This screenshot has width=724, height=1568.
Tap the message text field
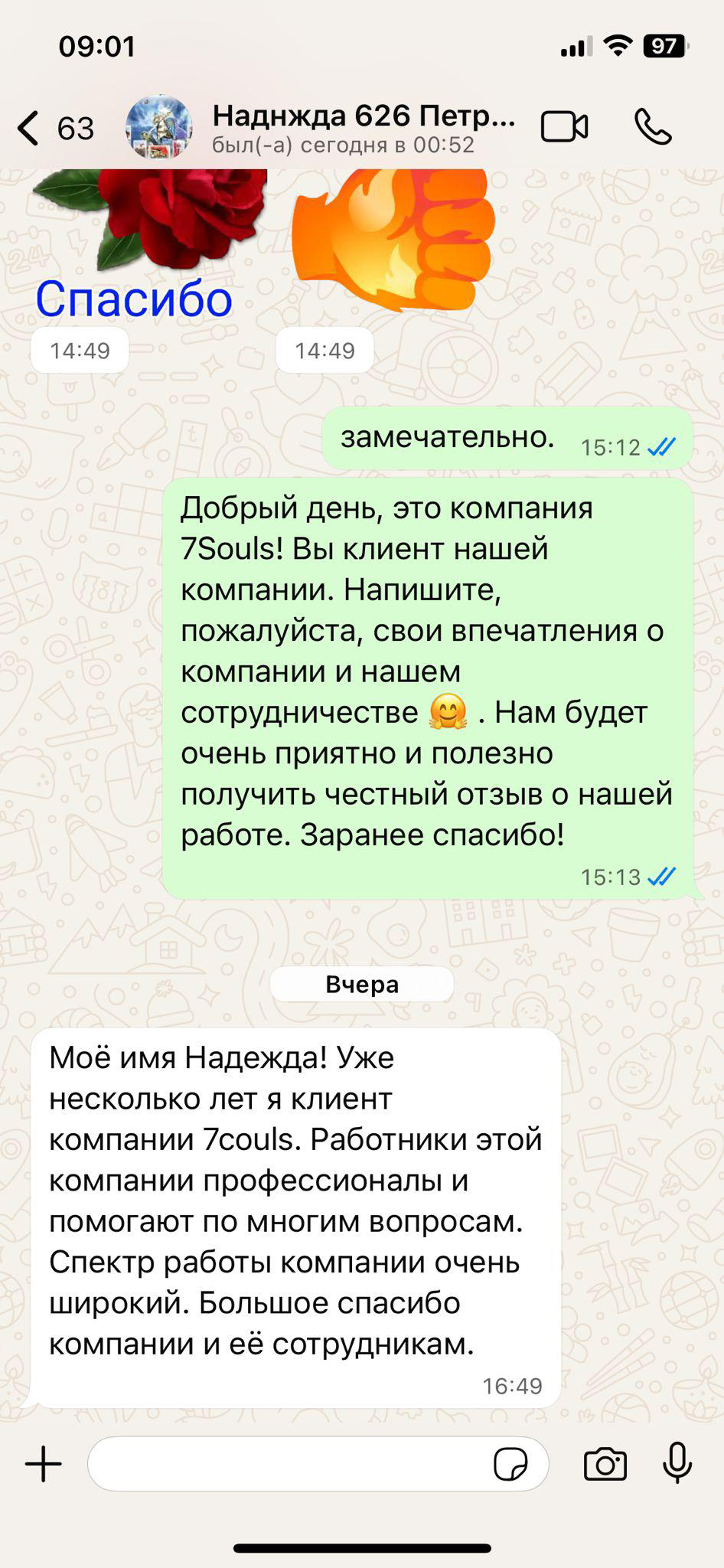[291, 1464]
